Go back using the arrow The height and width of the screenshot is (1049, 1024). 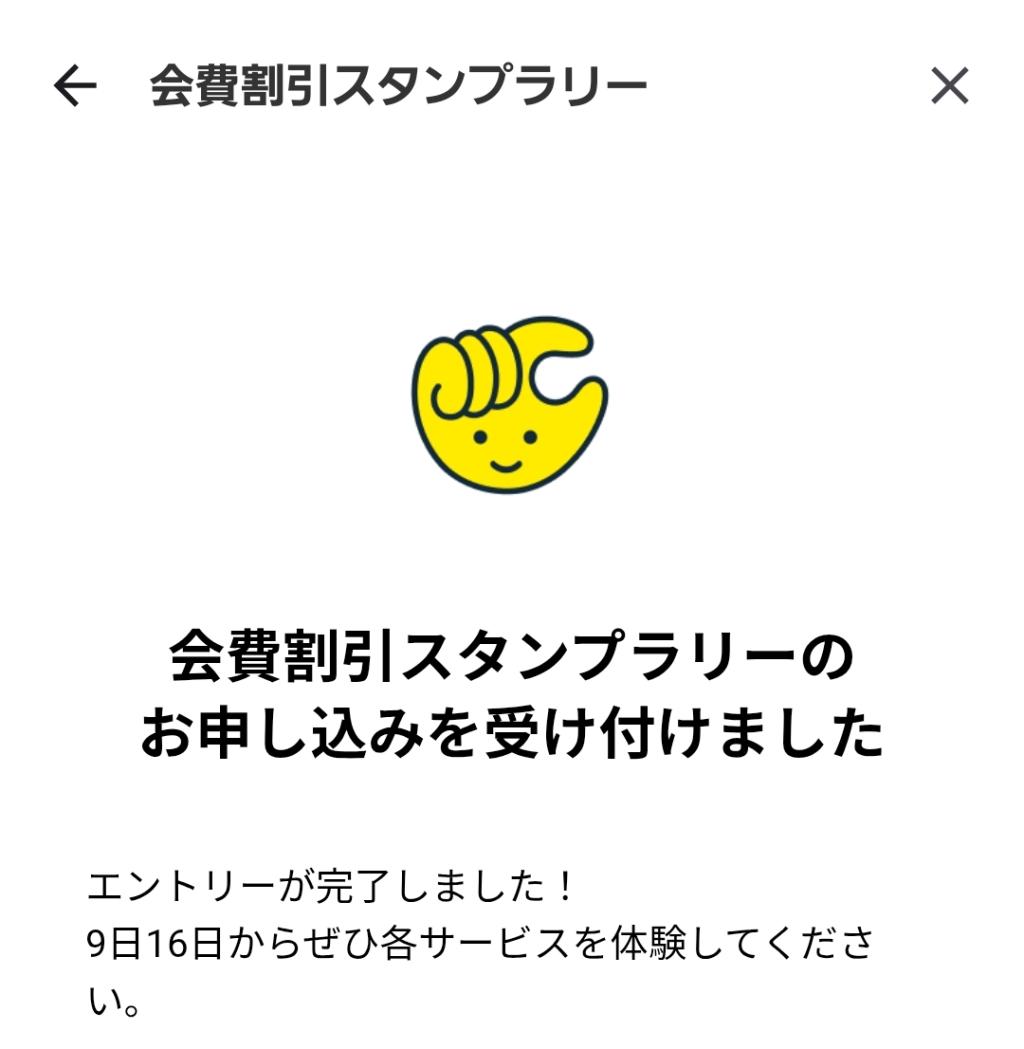tap(75, 87)
